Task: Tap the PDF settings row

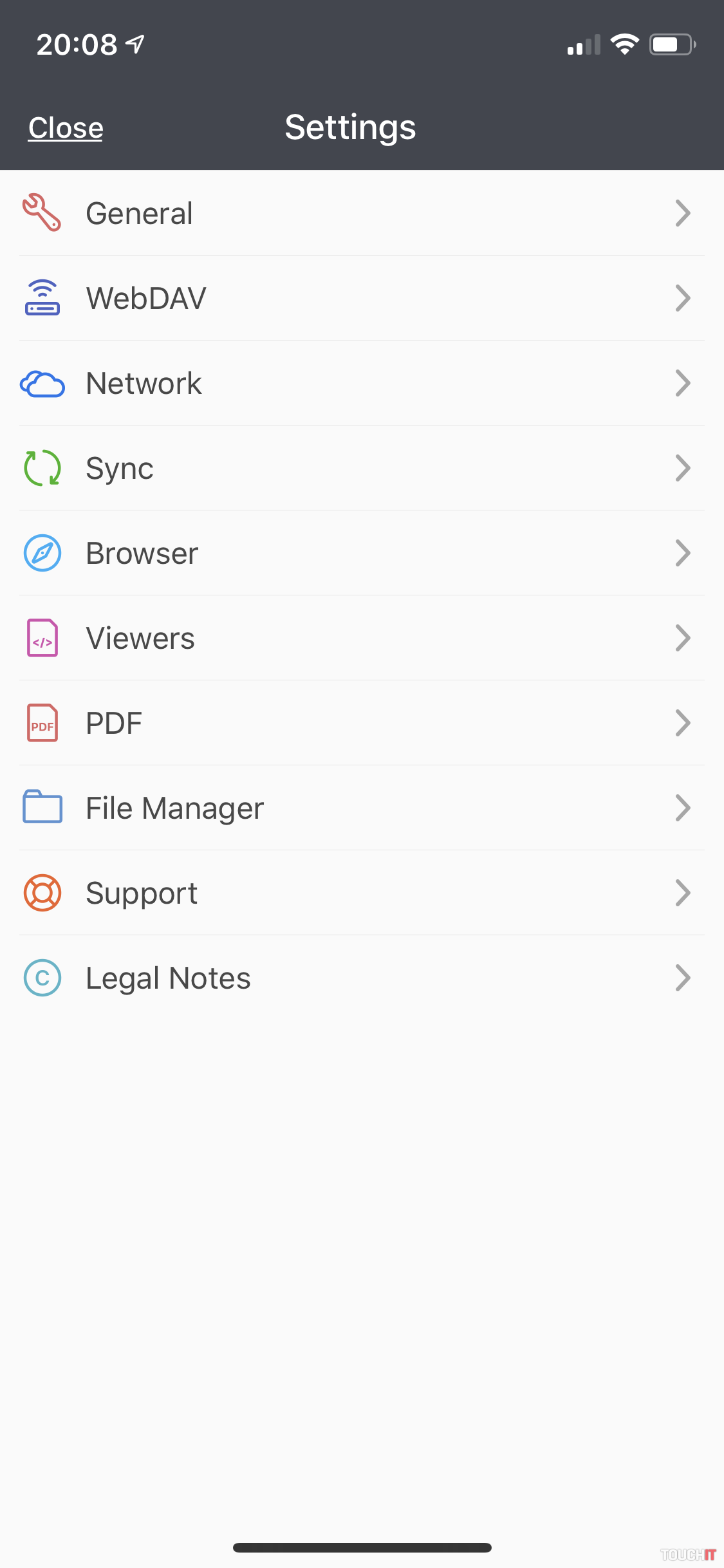Action: tap(360, 723)
